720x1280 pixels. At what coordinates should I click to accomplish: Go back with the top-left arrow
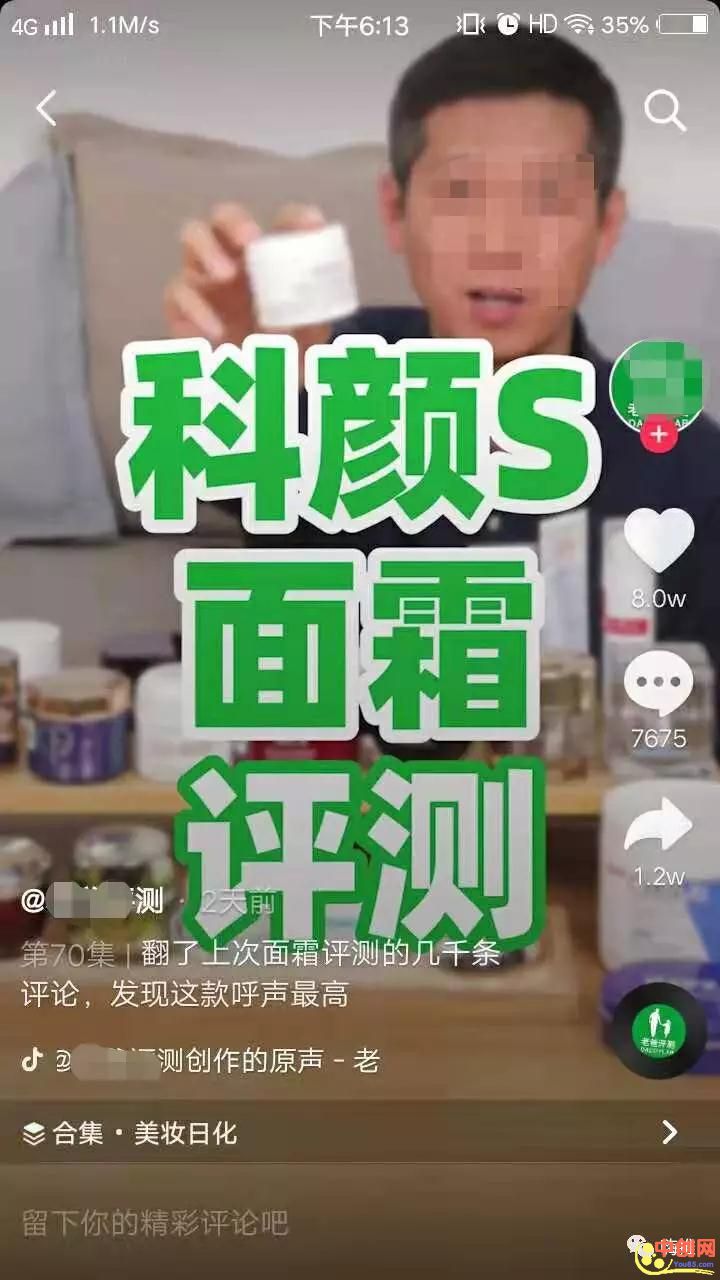pos(46,108)
